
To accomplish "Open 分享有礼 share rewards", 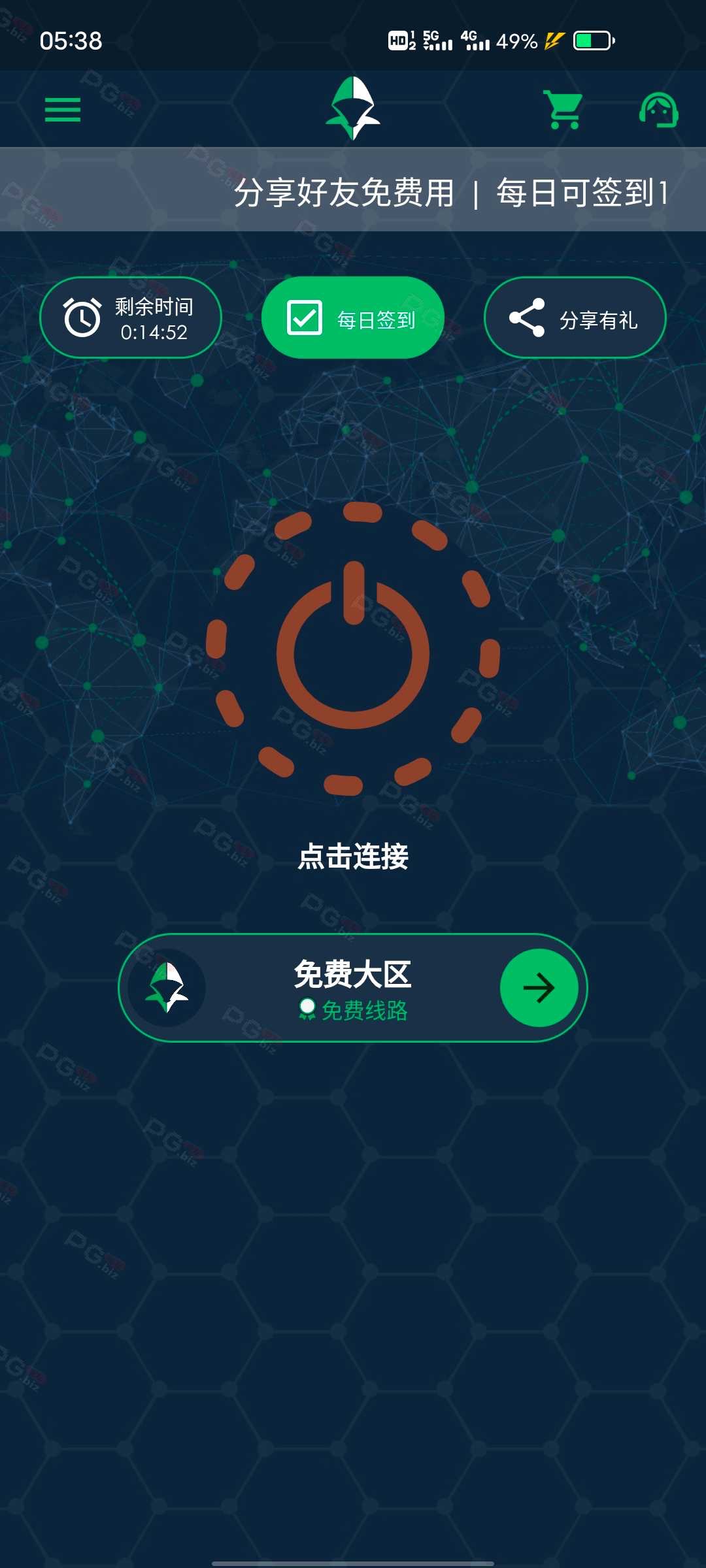I will [575, 318].
